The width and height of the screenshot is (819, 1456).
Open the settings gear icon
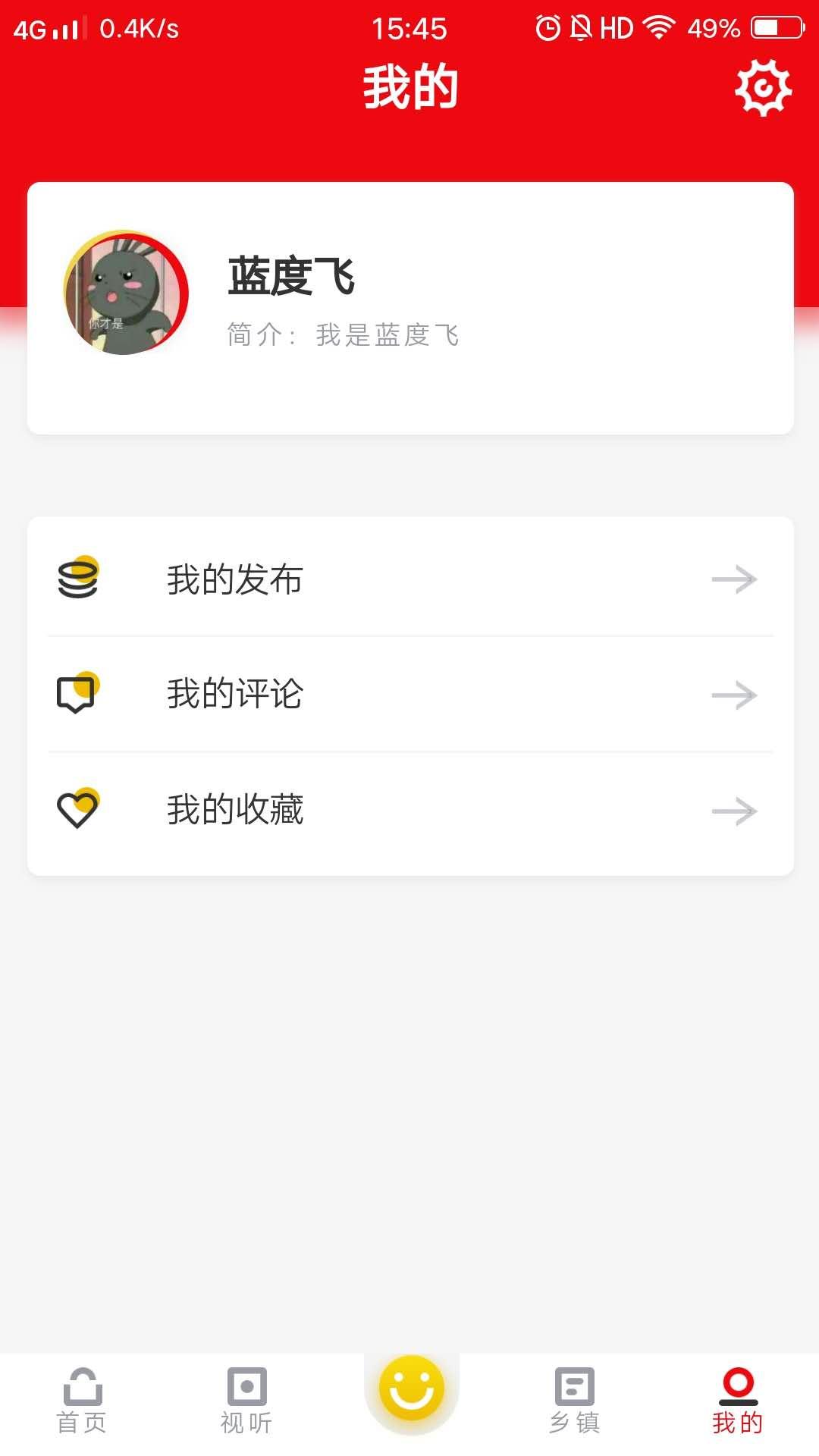pyautogui.click(x=762, y=86)
